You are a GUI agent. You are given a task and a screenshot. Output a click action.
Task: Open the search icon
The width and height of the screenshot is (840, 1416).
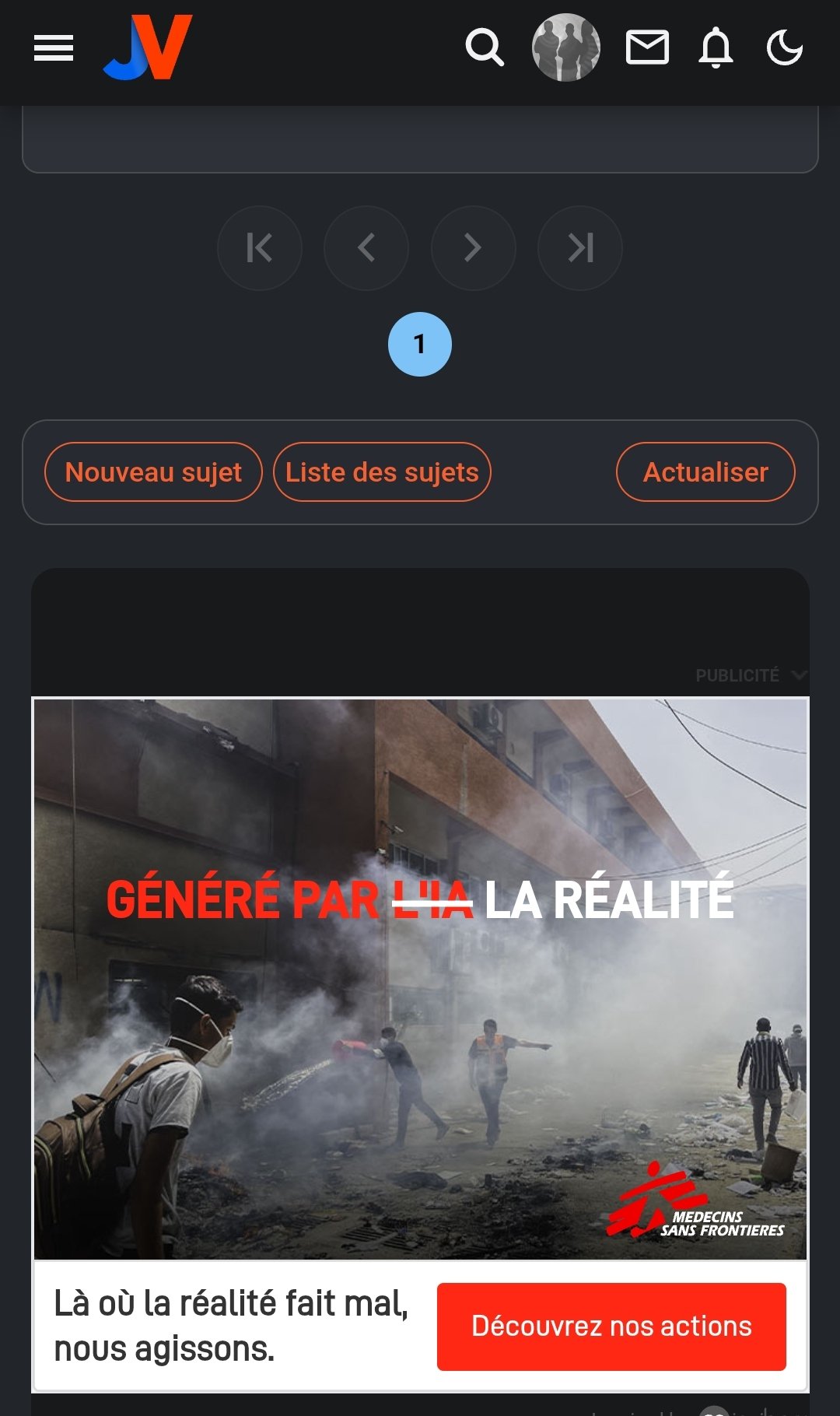[x=485, y=48]
